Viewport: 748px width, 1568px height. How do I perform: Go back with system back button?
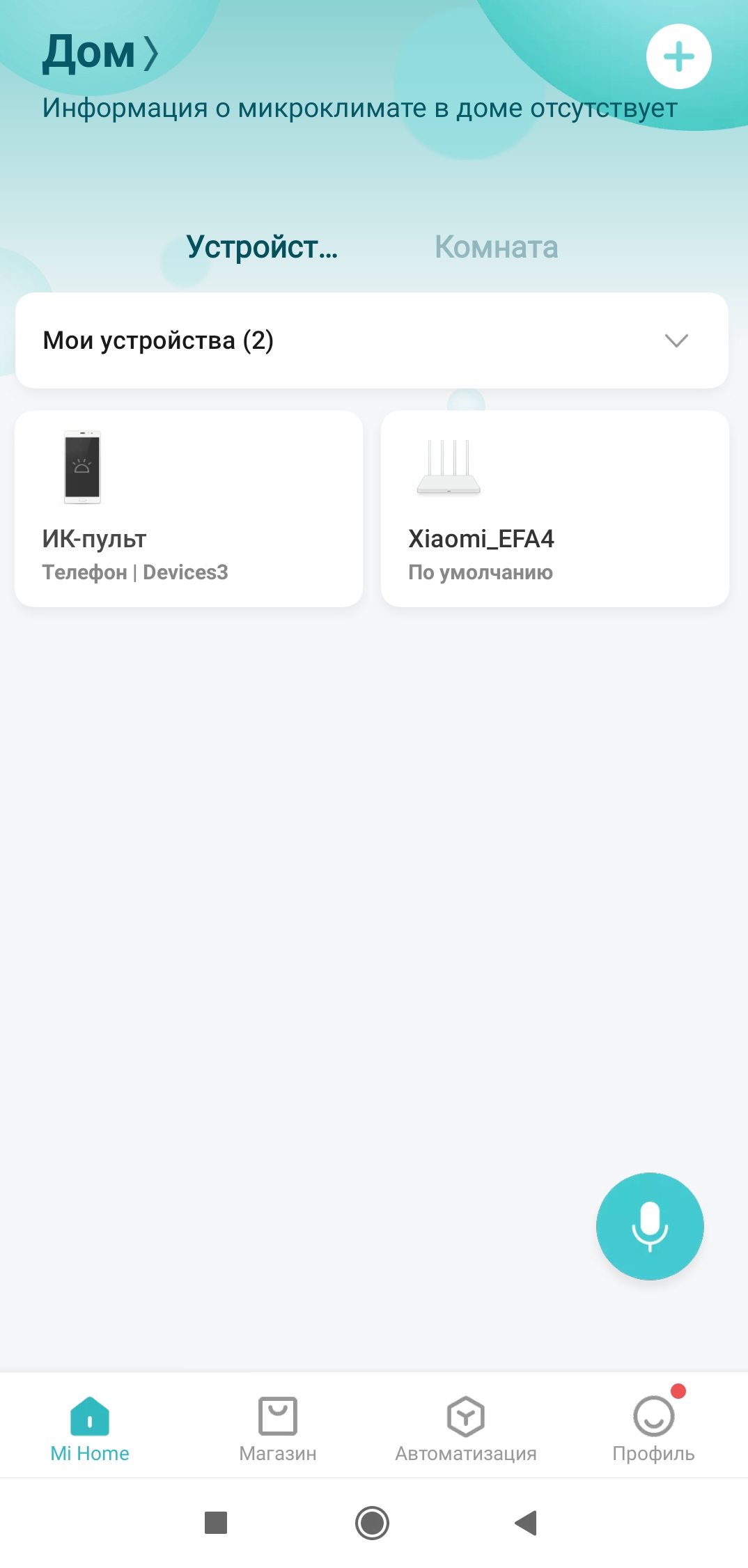point(527,1523)
